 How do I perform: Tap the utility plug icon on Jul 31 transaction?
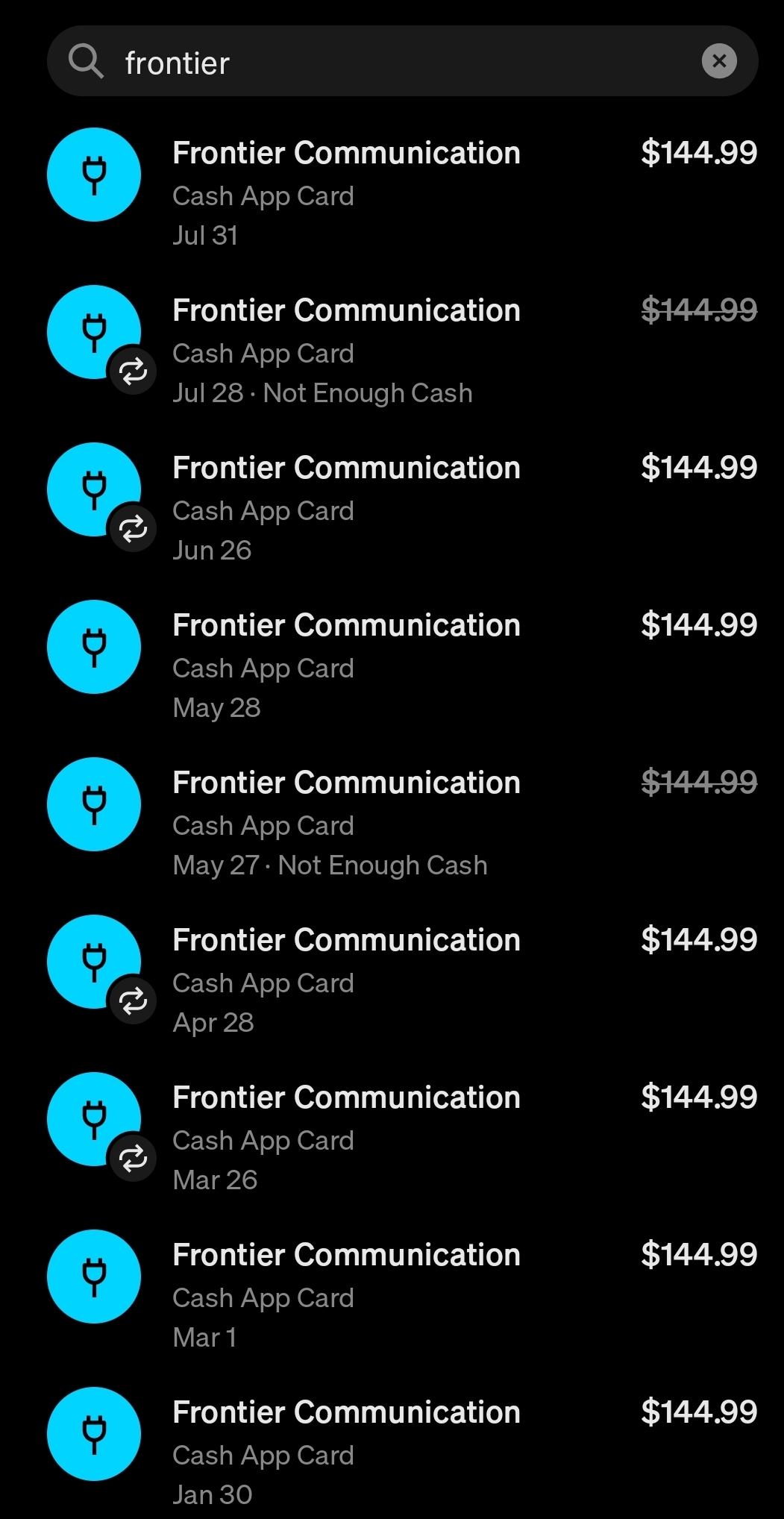coord(93,174)
